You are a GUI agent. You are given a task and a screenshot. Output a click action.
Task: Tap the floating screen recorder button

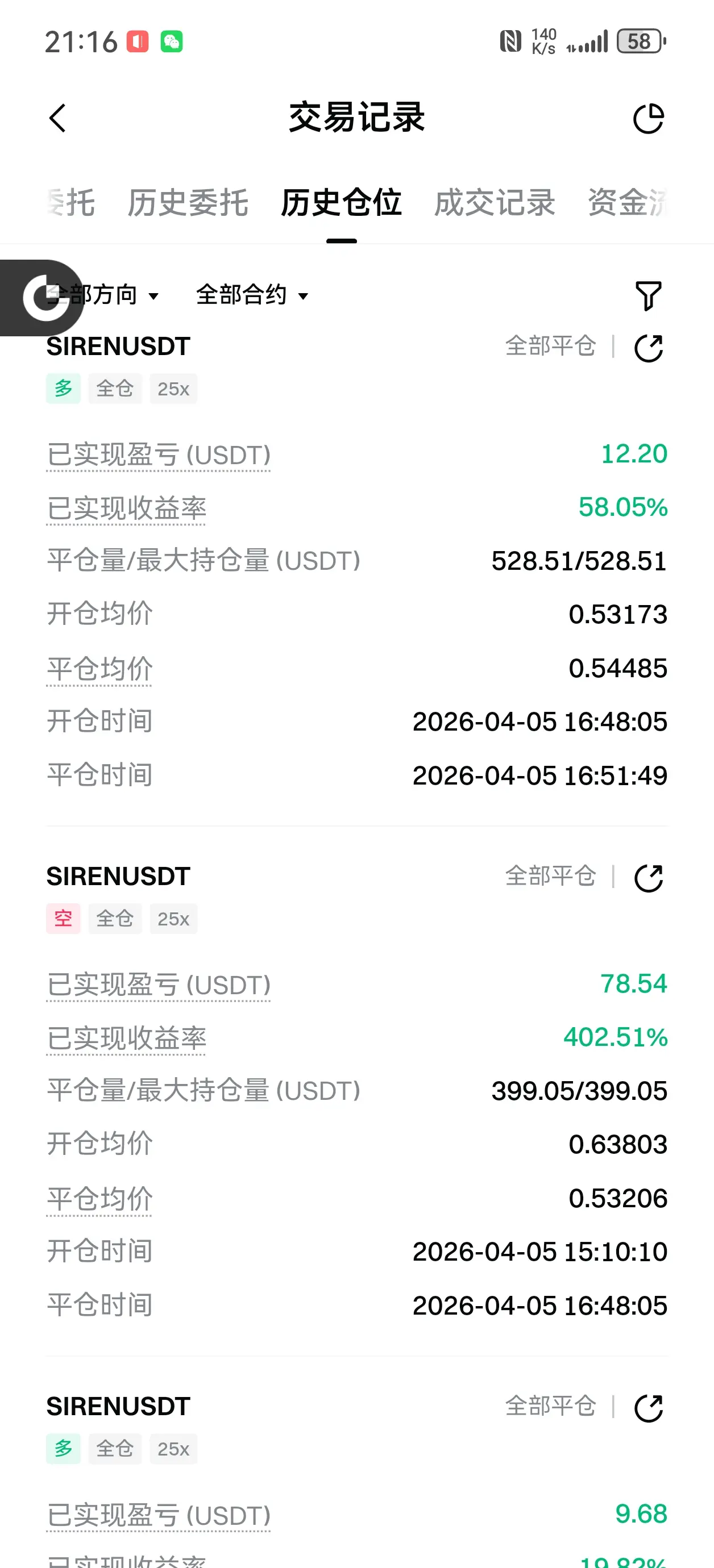(41, 298)
